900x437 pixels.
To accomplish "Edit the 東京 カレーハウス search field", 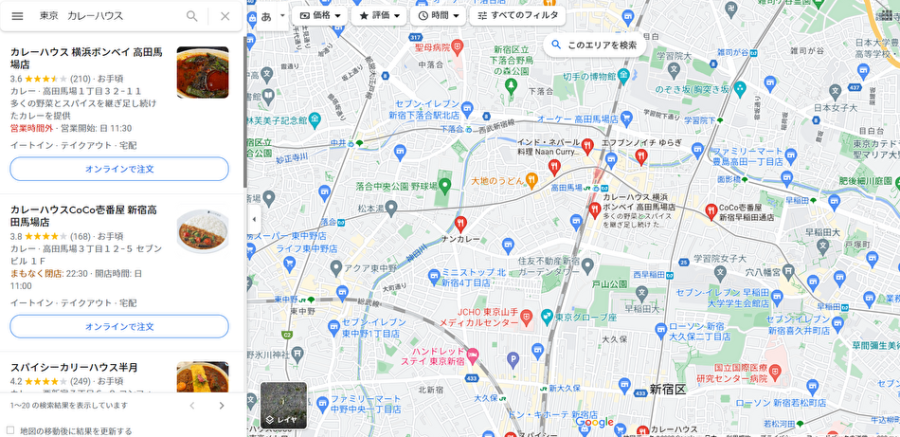I will click(x=105, y=16).
